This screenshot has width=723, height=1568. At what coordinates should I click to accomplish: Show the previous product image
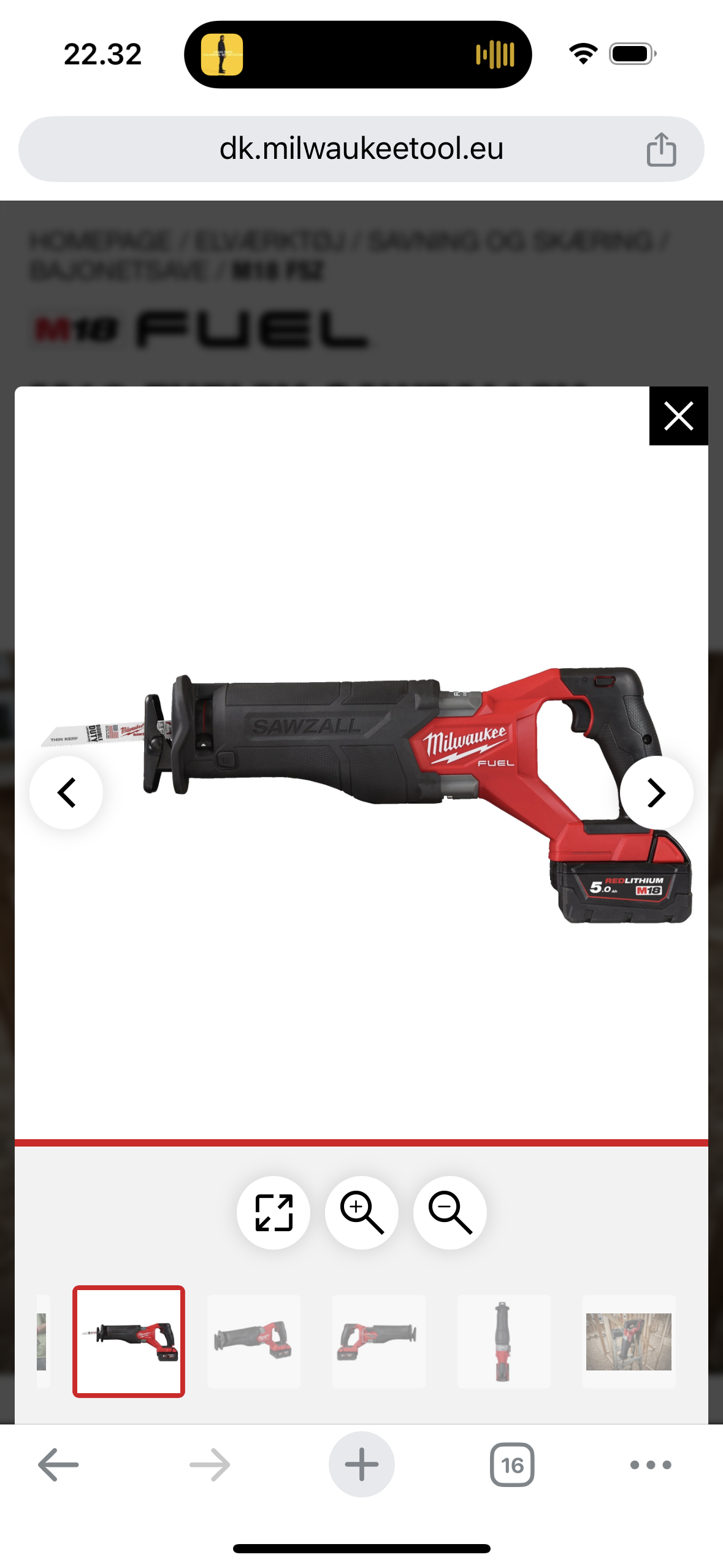[x=66, y=793]
